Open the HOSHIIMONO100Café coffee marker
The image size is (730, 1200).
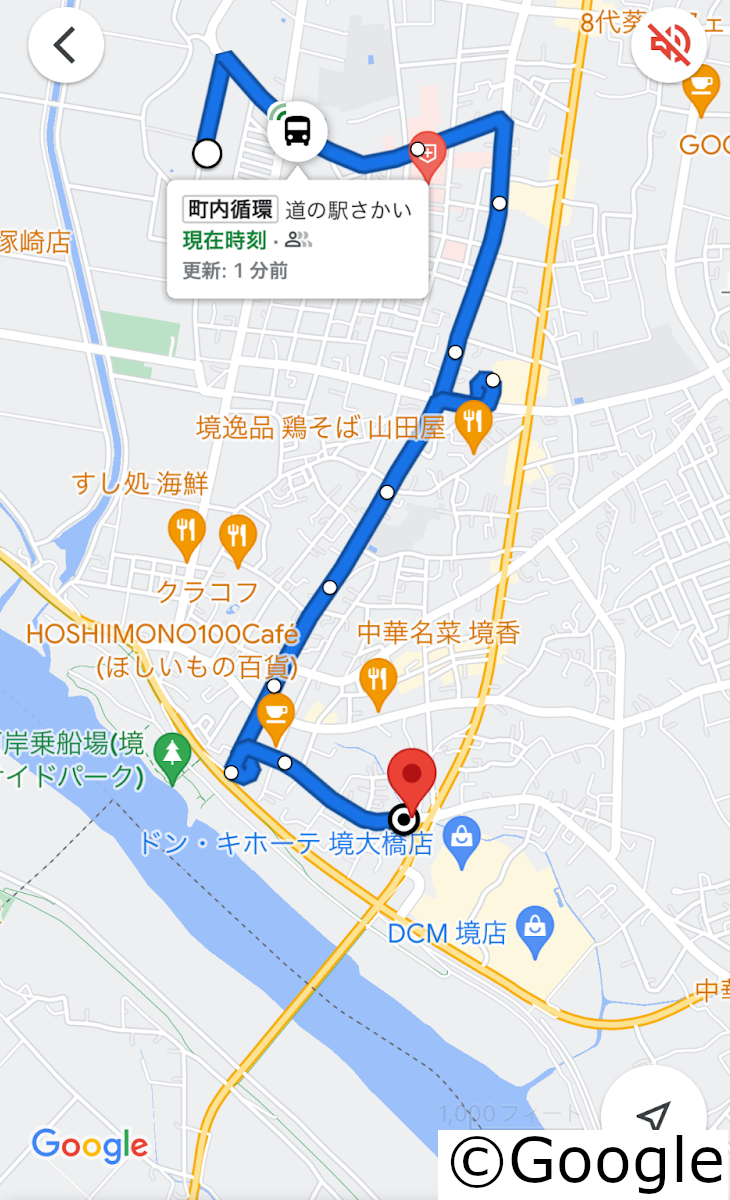tap(275, 714)
